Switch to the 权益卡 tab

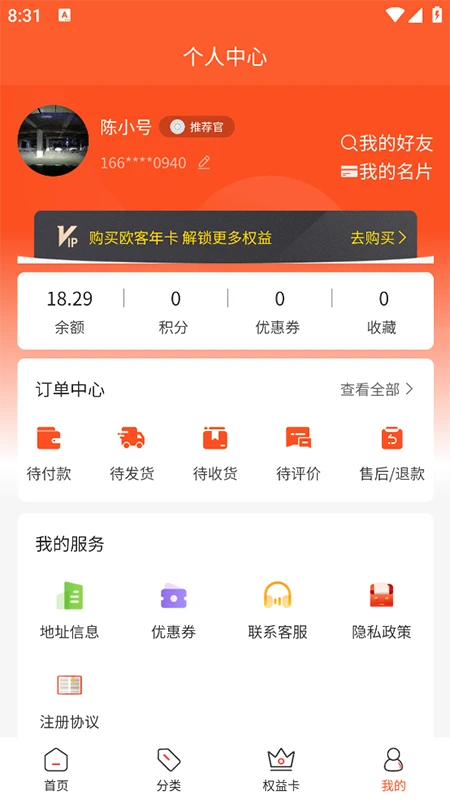281,769
